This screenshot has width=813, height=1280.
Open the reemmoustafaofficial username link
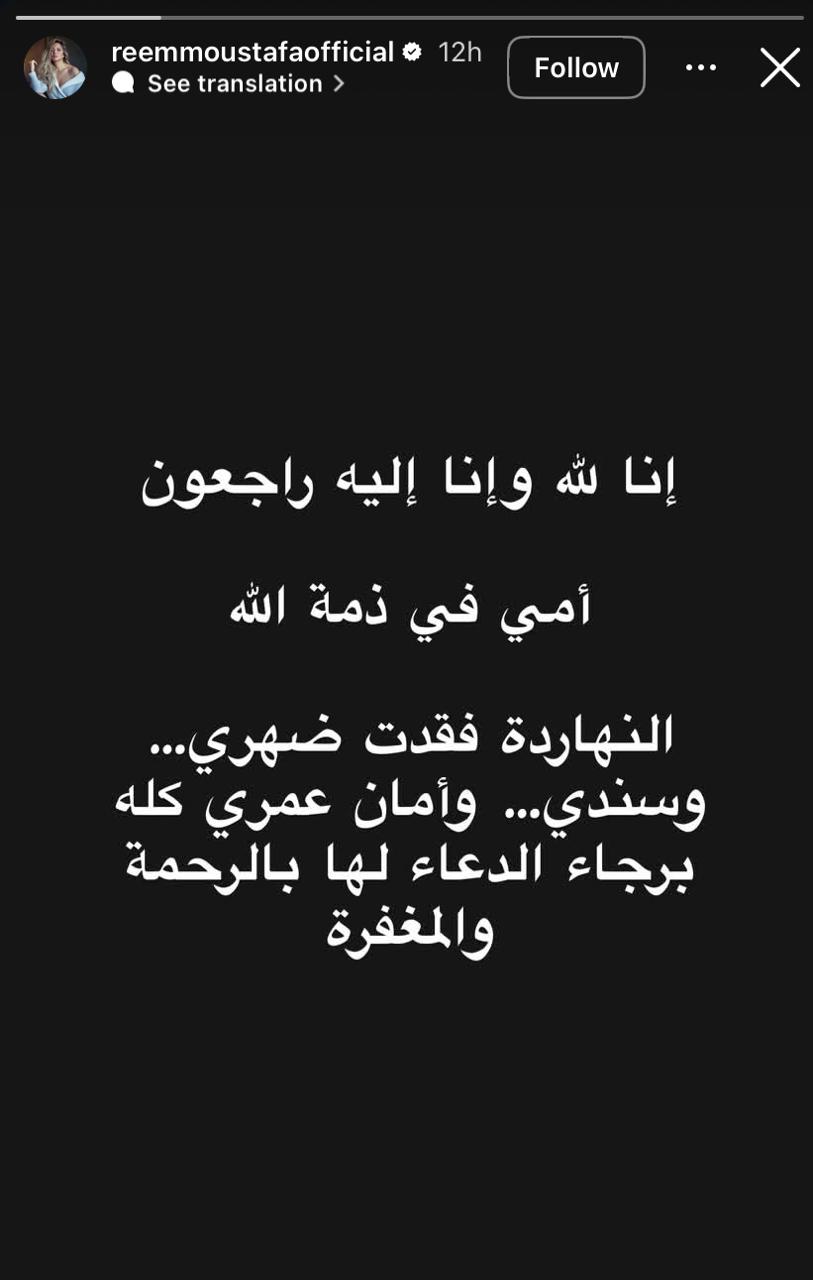pyautogui.click(x=252, y=52)
